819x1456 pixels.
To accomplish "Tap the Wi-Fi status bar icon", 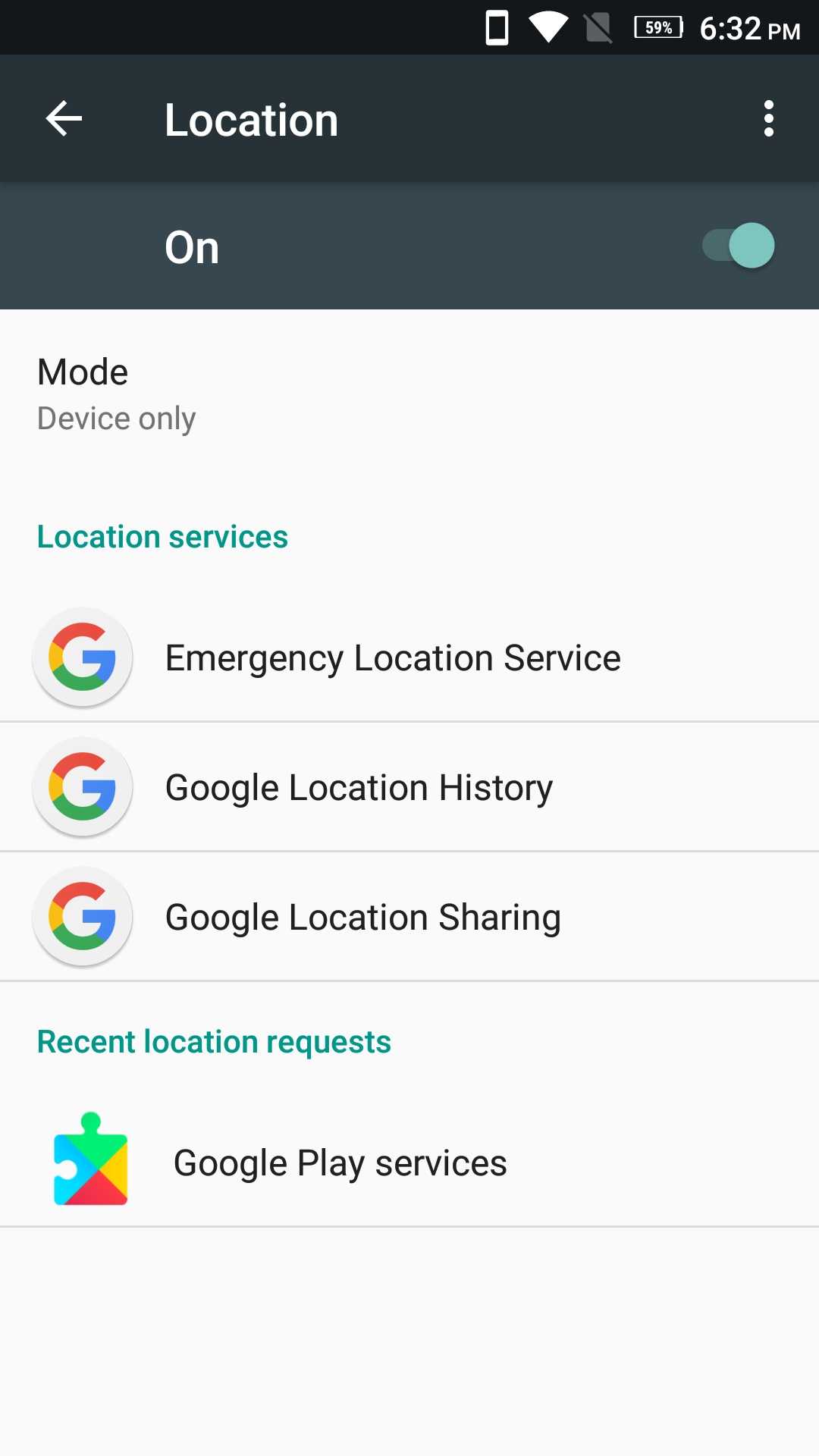I will (x=550, y=27).
